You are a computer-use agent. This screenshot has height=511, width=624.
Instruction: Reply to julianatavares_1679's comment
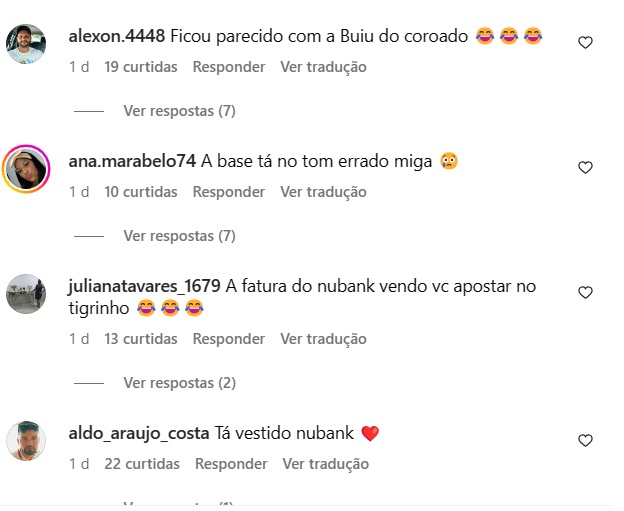pyautogui.click(x=229, y=339)
